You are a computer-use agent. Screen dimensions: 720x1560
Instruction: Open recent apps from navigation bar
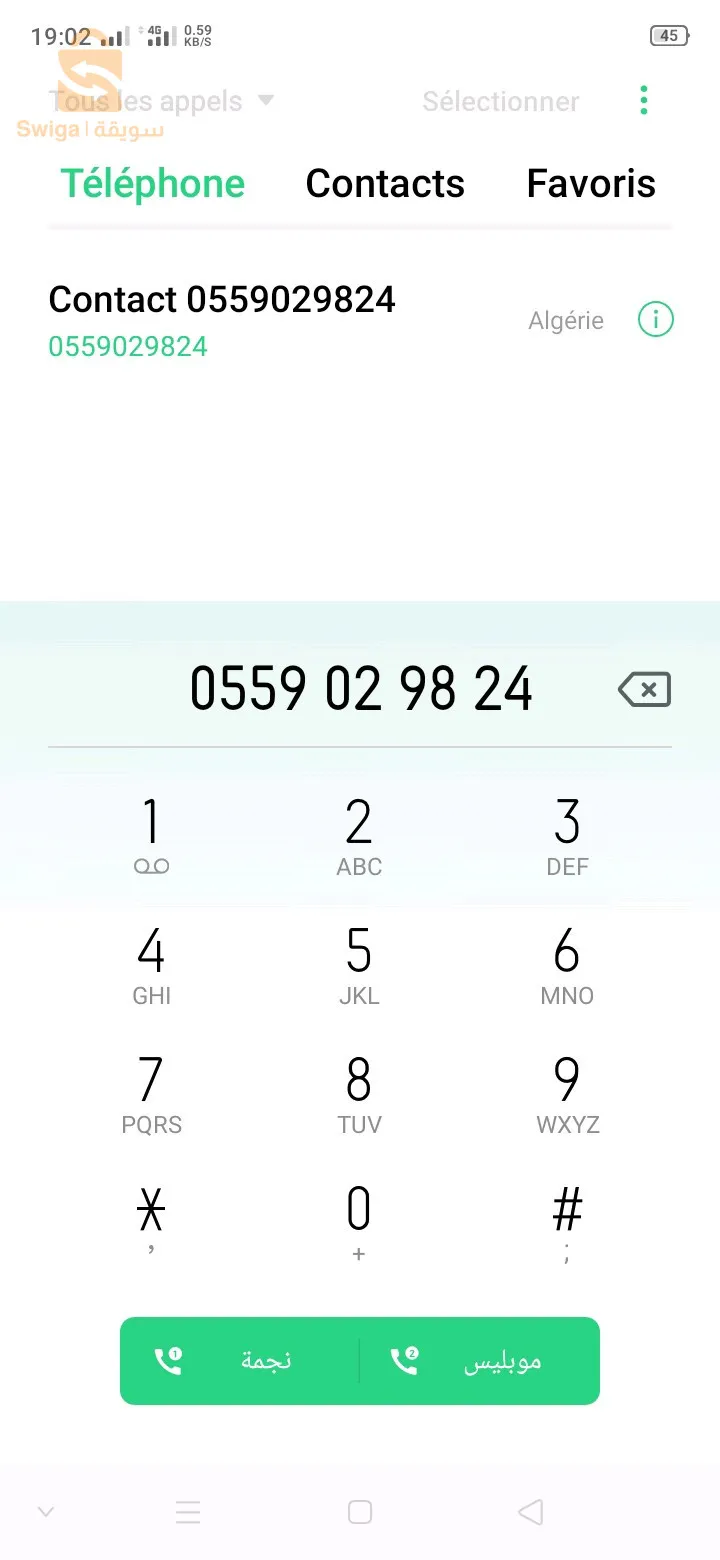coord(188,1512)
